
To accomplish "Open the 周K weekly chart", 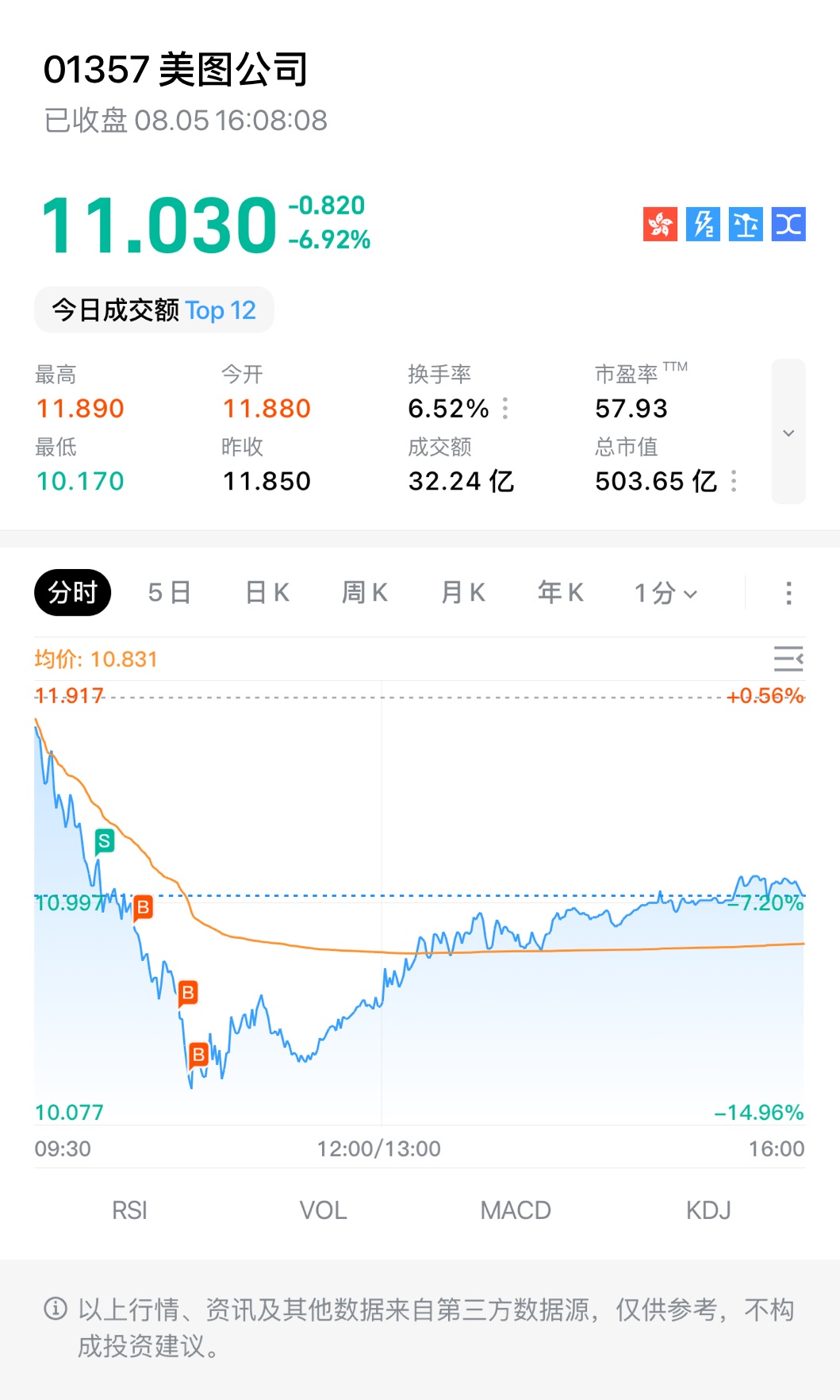I will [365, 593].
